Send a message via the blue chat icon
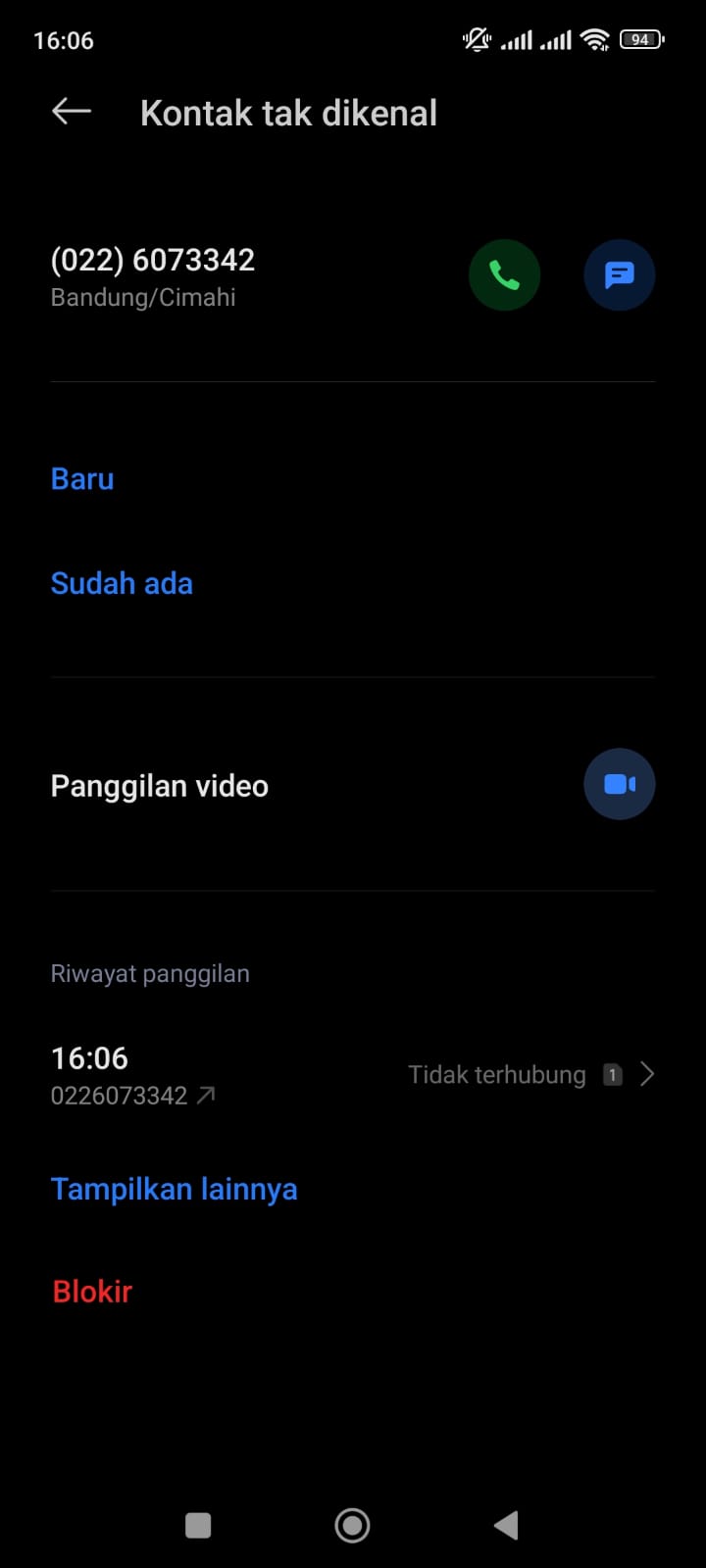Image resolution: width=706 pixels, height=1568 pixels. (x=619, y=274)
